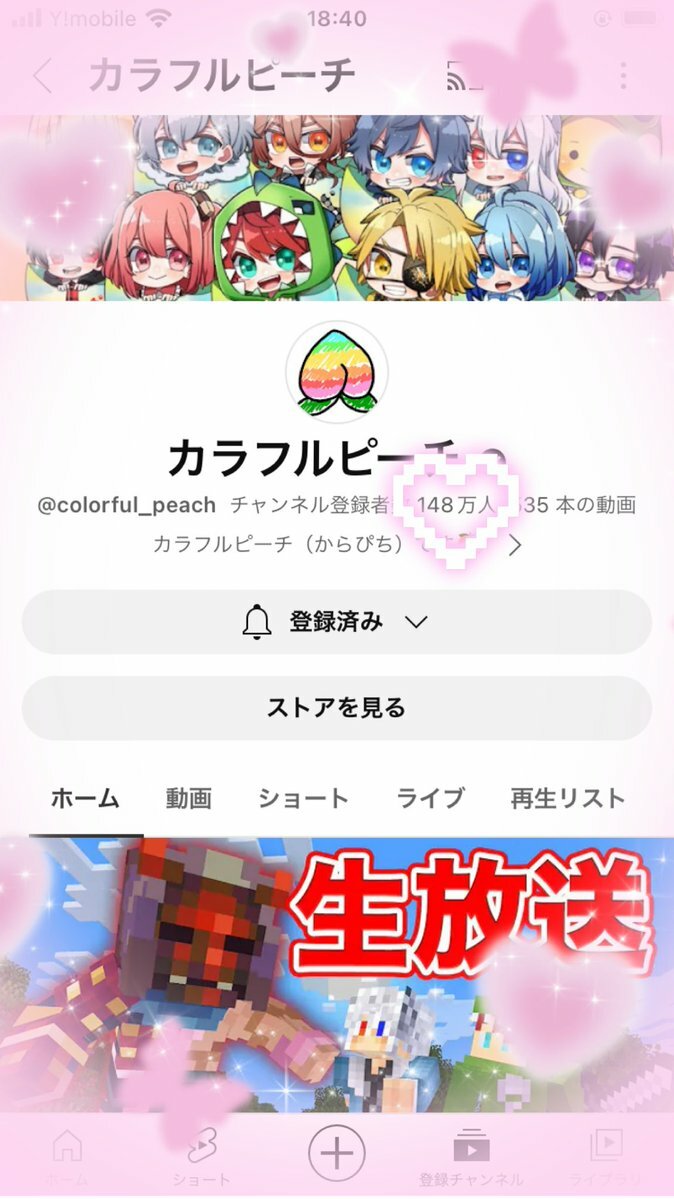The width and height of the screenshot is (674, 1199).
Task: Open ライブラリ in bottom navigation
Action: click(605, 1157)
